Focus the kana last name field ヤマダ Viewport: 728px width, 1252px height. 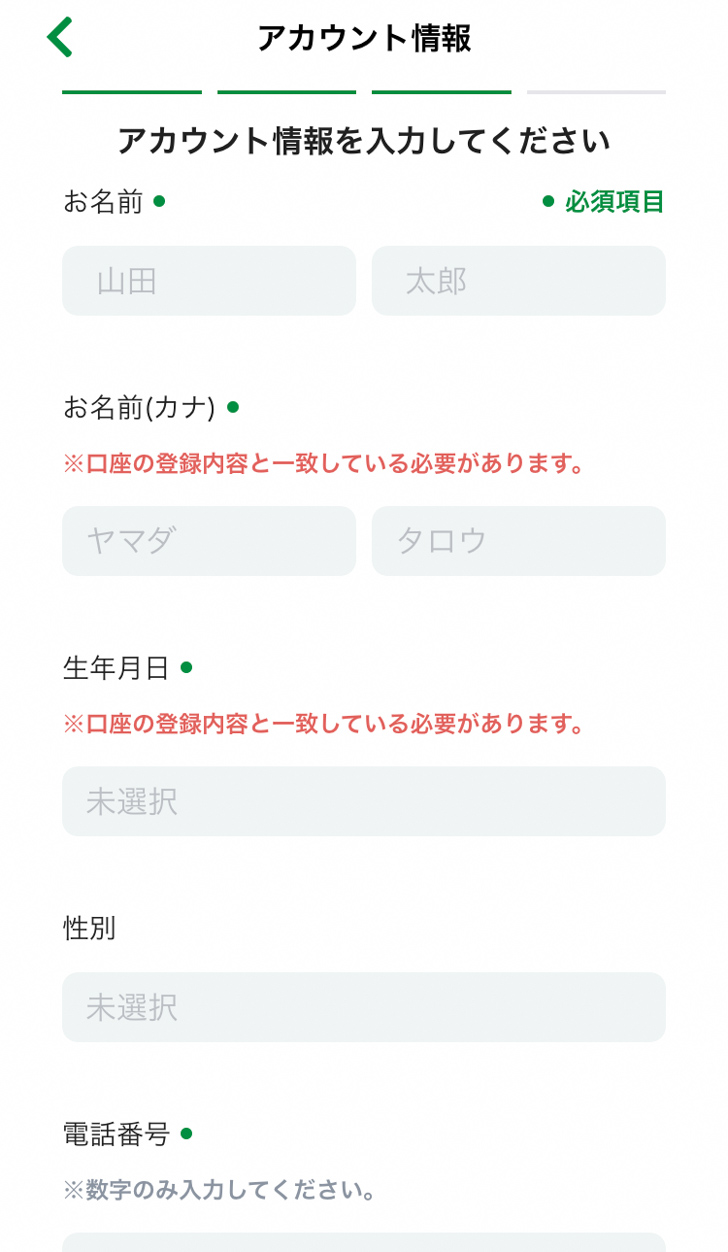click(208, 541)
